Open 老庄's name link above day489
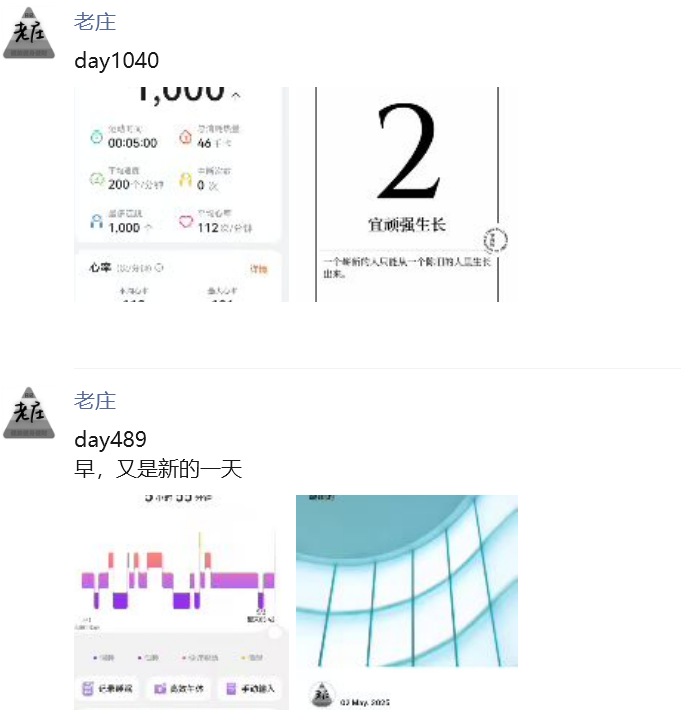Viewport: 681px width, 721px height. [95, 401]
